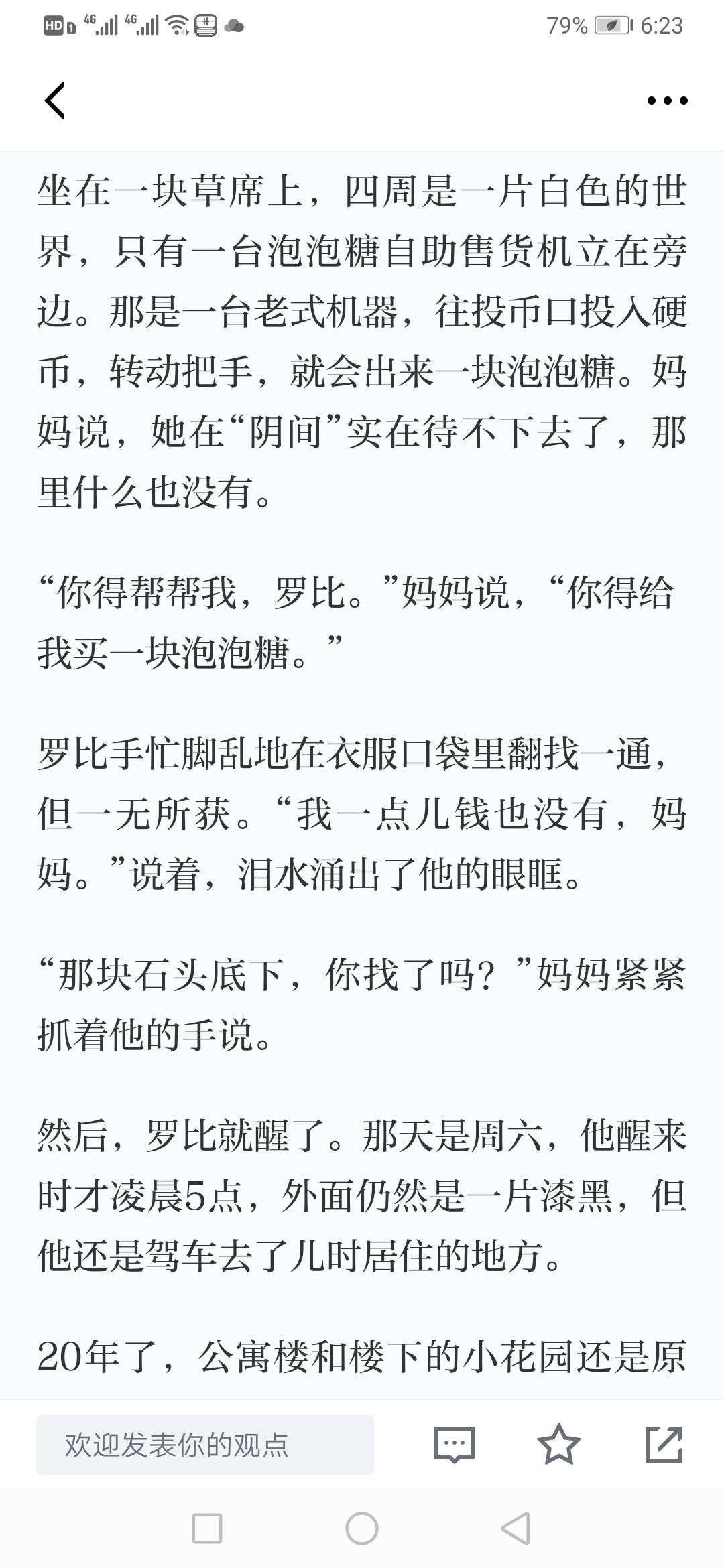
Task: Tap the system home button
Action: (x=362, y=1529)
